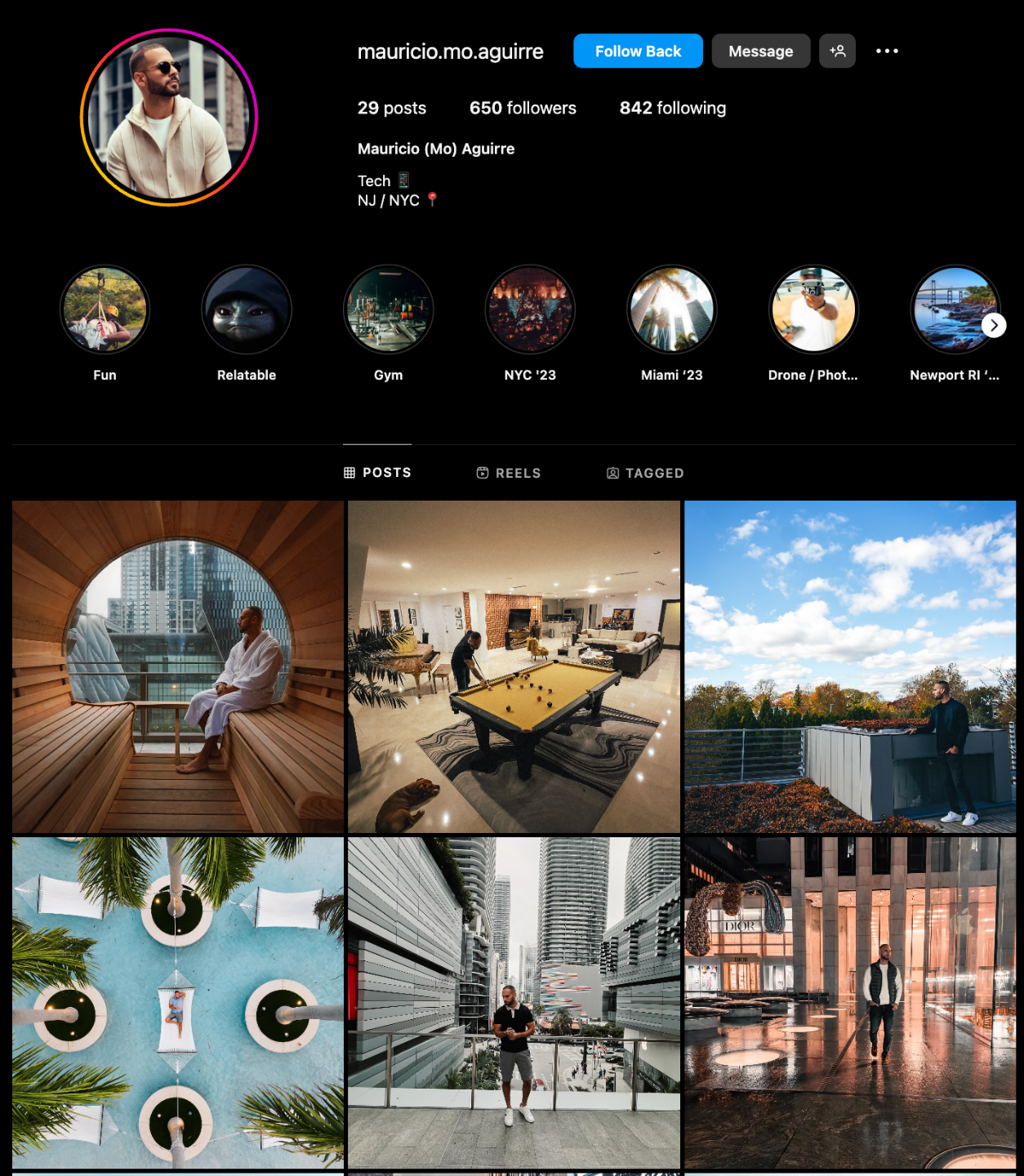
Task: Open the Drone / Phot... highlight
Action: click(x=813, y=310)
